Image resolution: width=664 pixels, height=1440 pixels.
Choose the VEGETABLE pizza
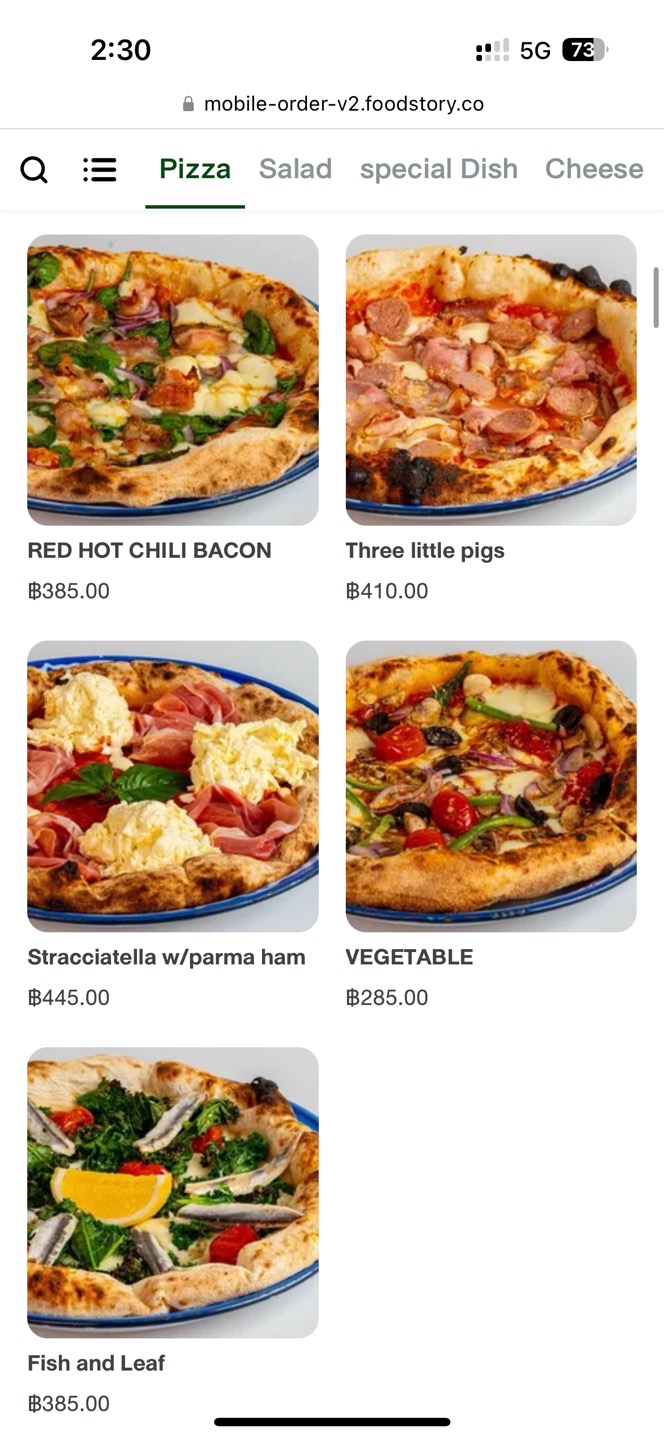(491, 786)
